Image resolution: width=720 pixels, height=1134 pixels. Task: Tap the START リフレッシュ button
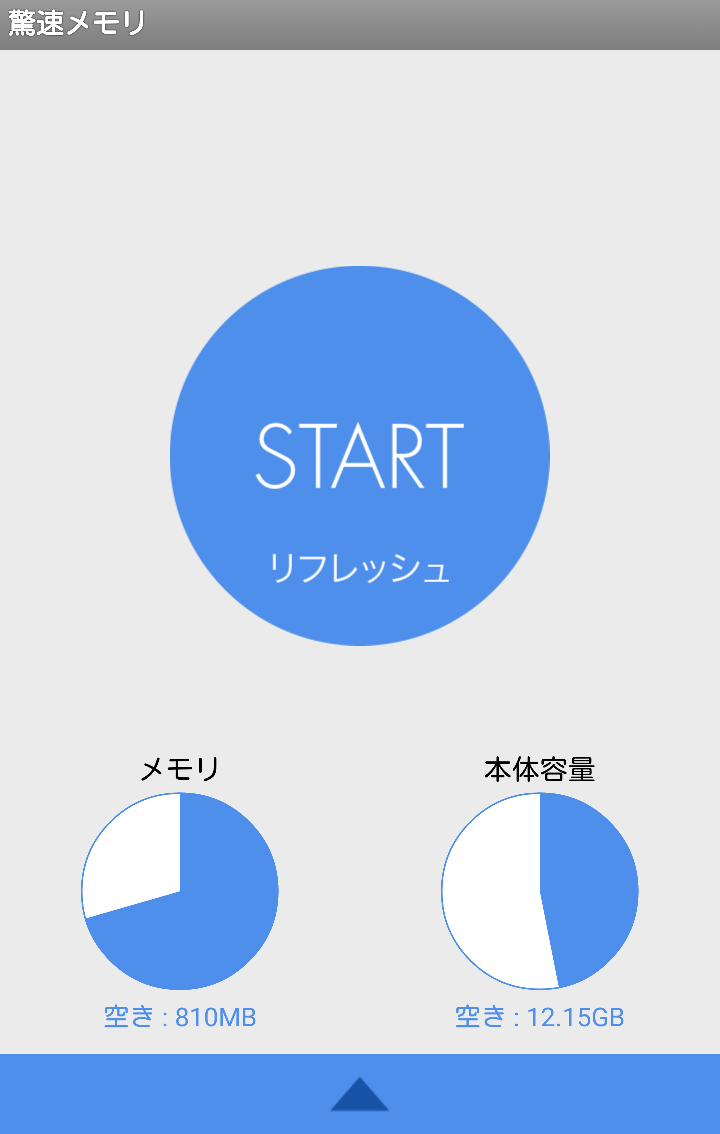click(360, 456)
